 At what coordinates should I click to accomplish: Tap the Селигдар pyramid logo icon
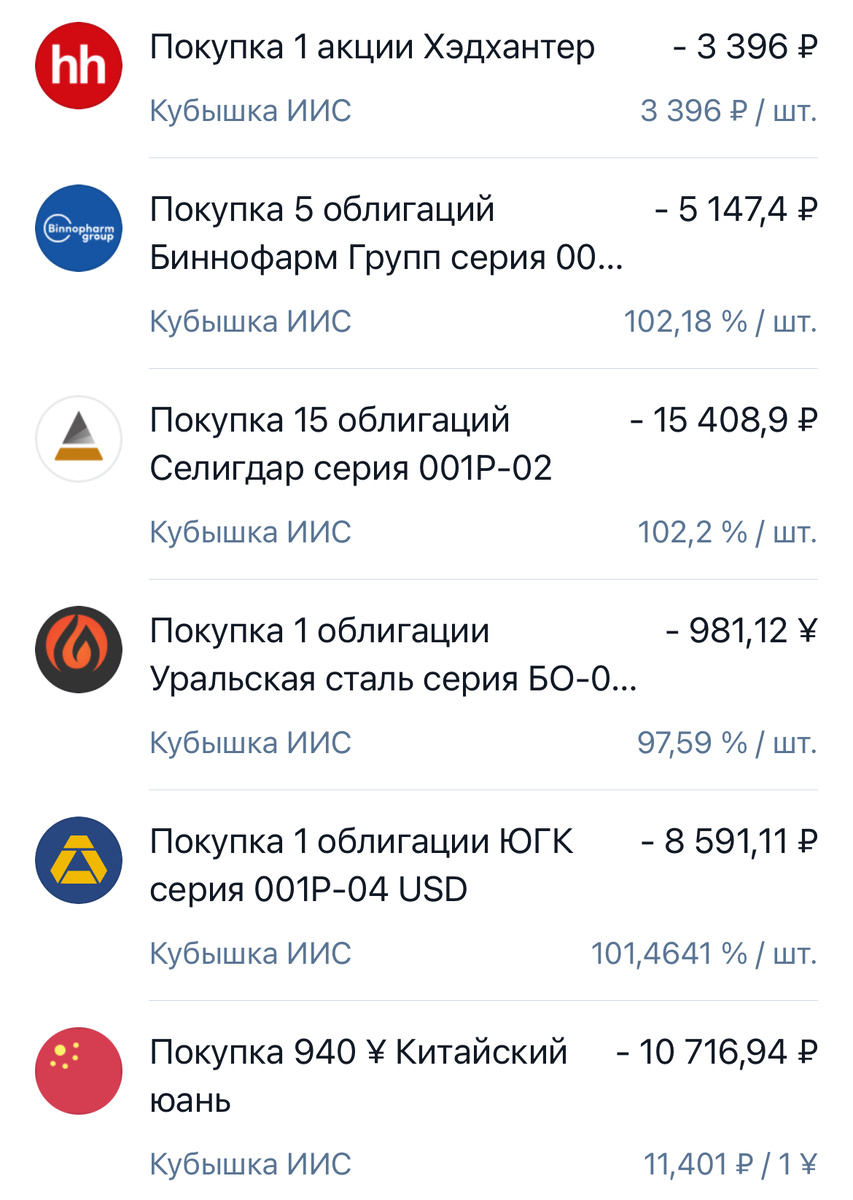tap(79, 439)
